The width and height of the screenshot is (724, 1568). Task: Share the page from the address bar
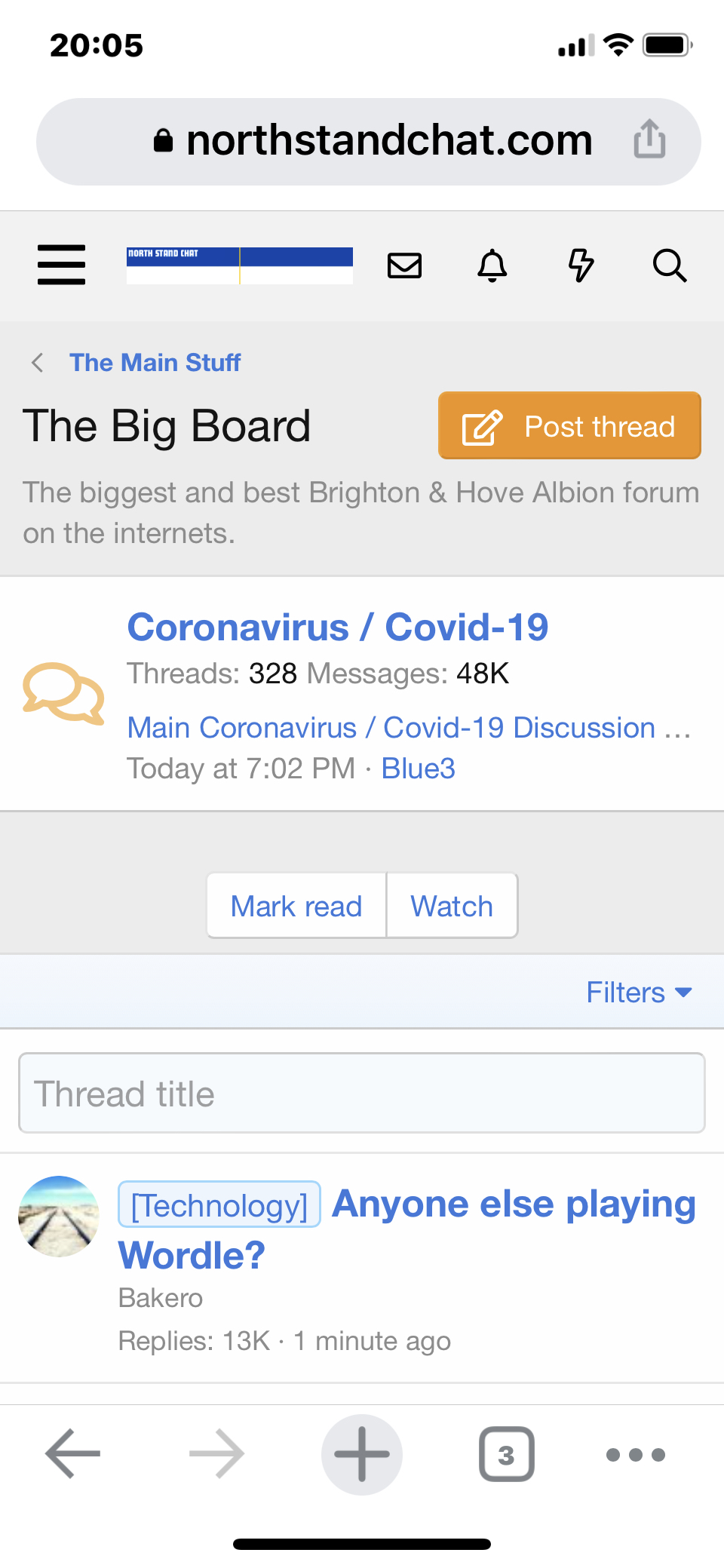649,140
